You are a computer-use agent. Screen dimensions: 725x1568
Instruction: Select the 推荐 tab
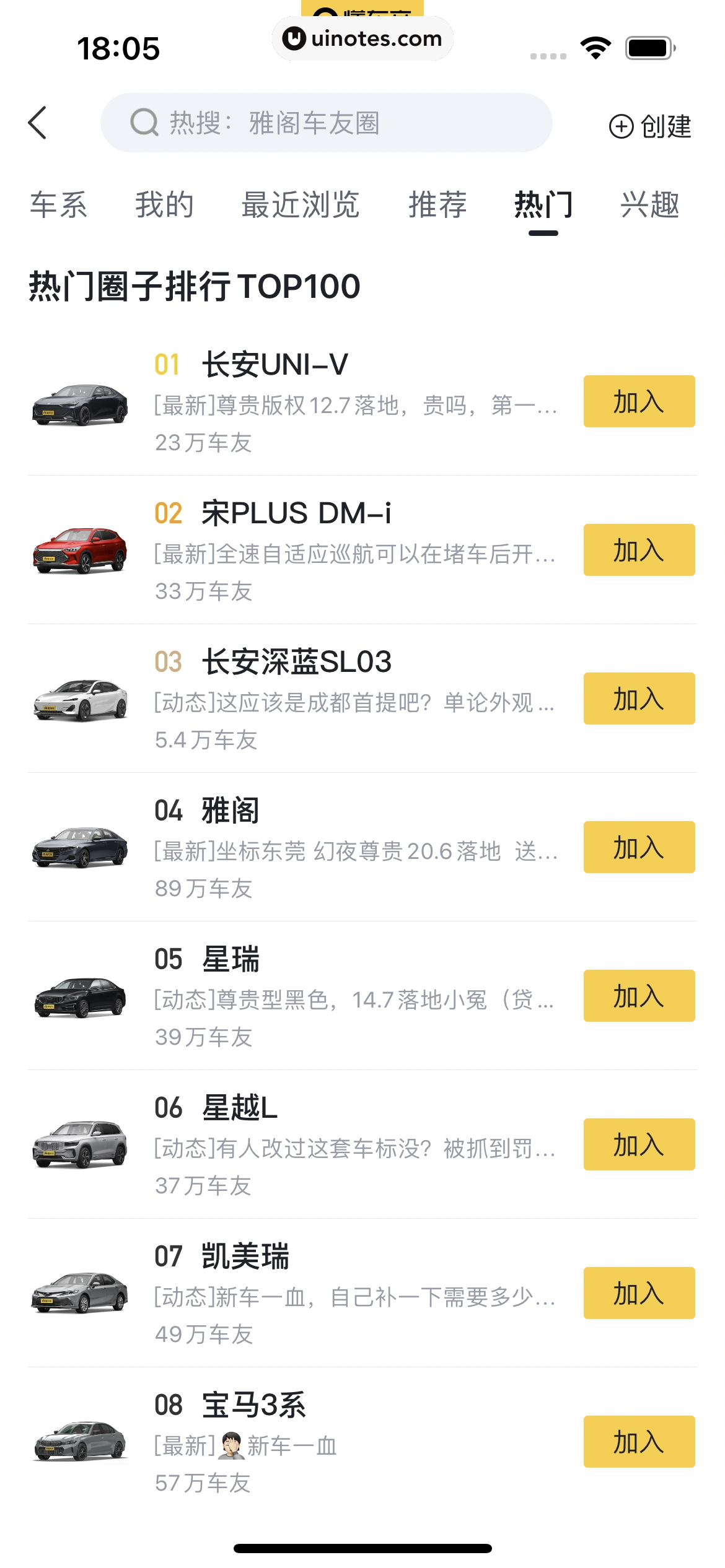pyautogui.click(x=437, y=205)
